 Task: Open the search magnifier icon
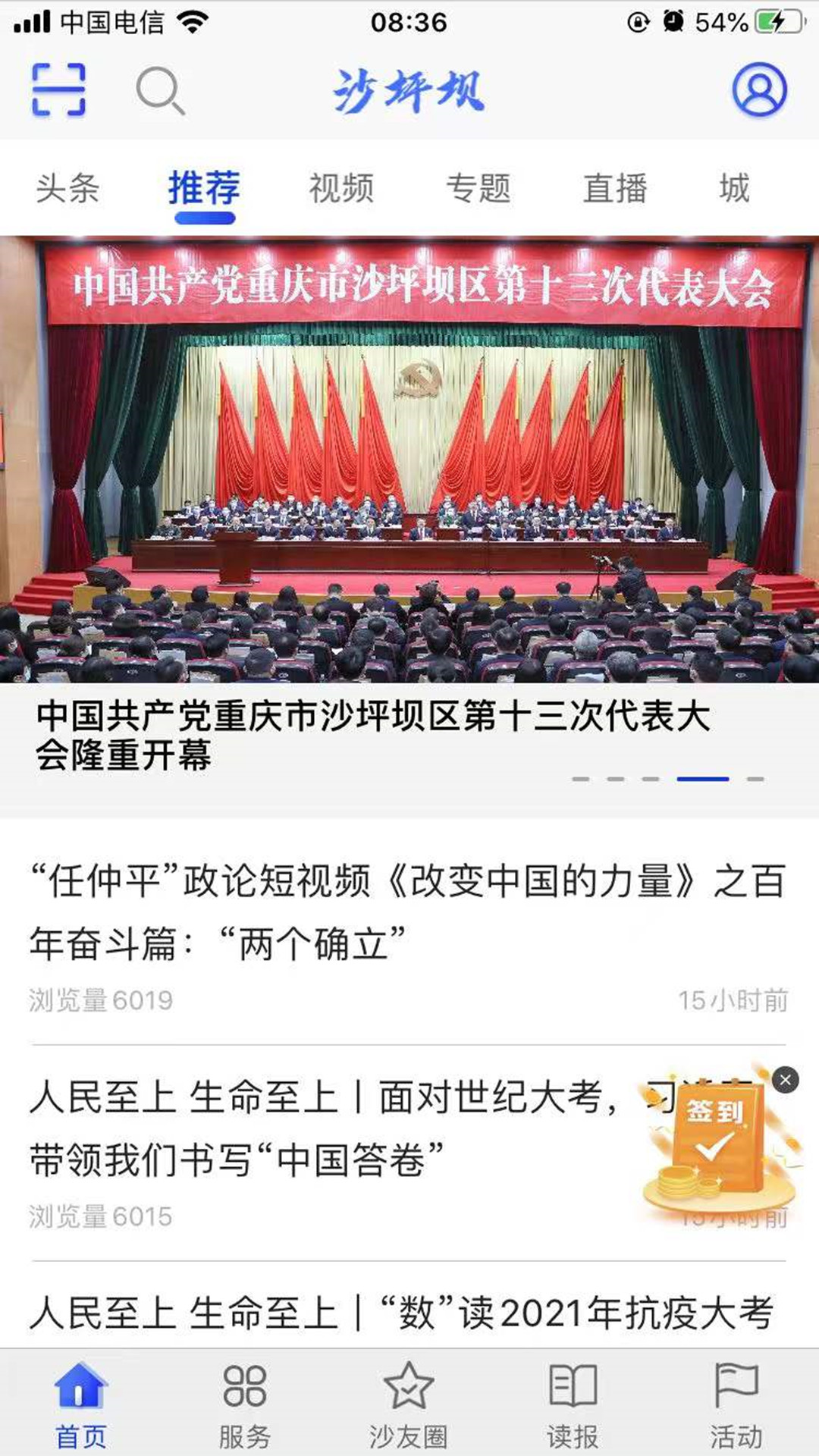click(160, 91)
